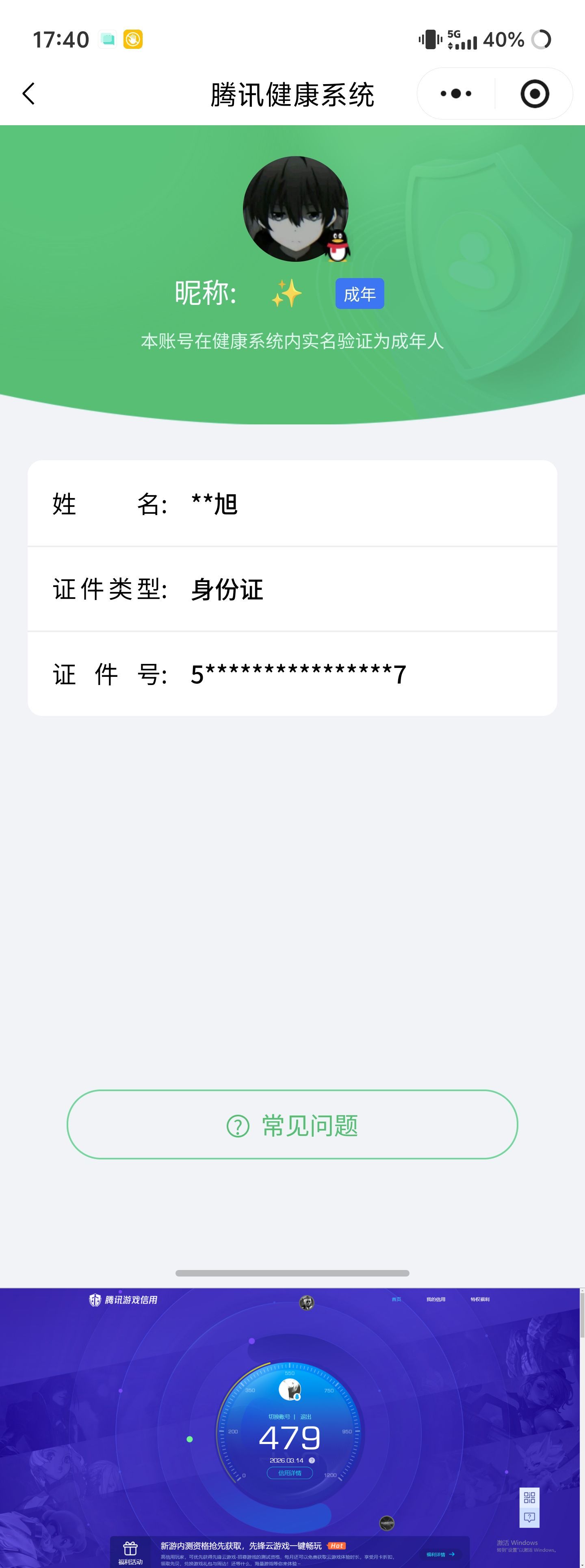Click the credit score gauge showing 479
Viewport: 585px width, 1568px height.
[x=290, y=1437]
